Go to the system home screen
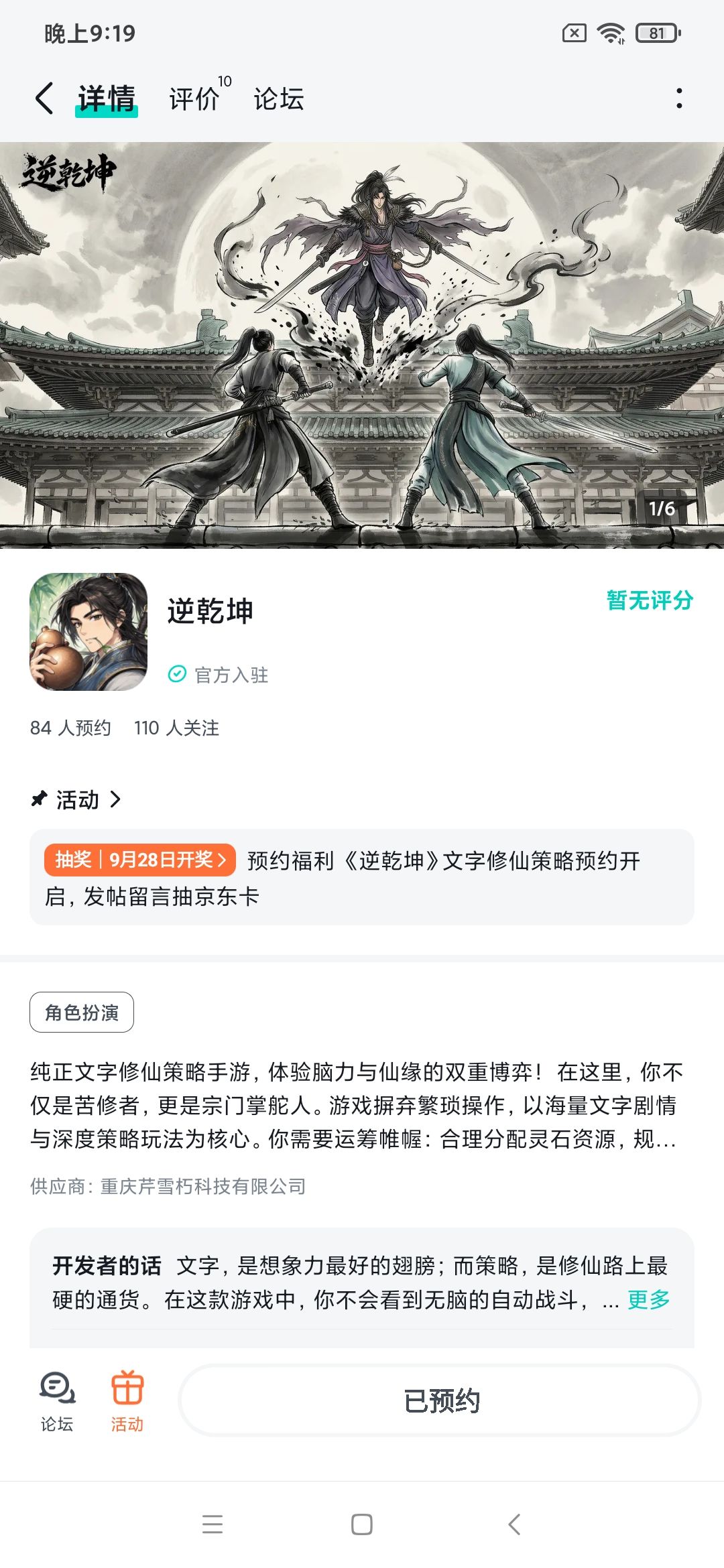The image size is (724, 1568). coord(362,1524)
